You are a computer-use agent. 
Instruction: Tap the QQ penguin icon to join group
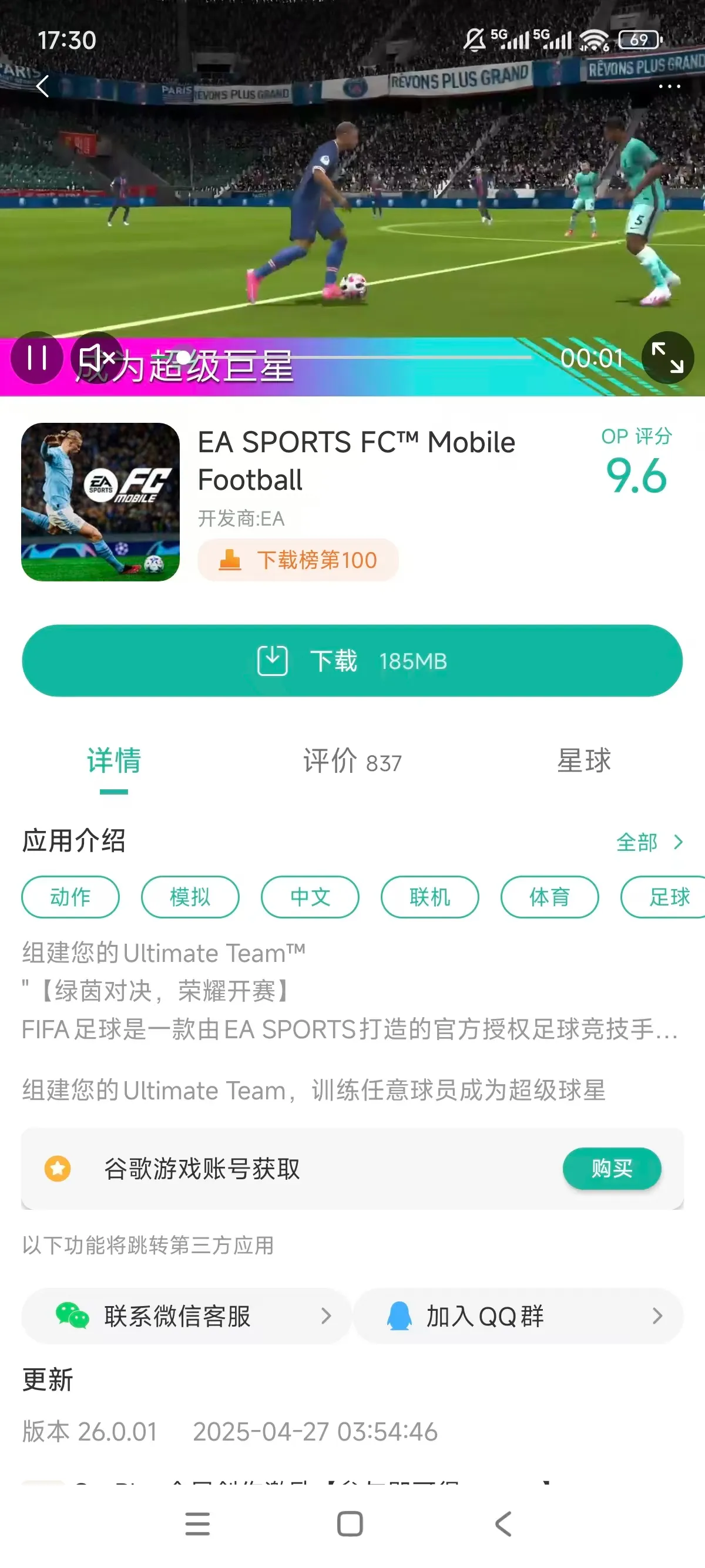click(402, 1316)
